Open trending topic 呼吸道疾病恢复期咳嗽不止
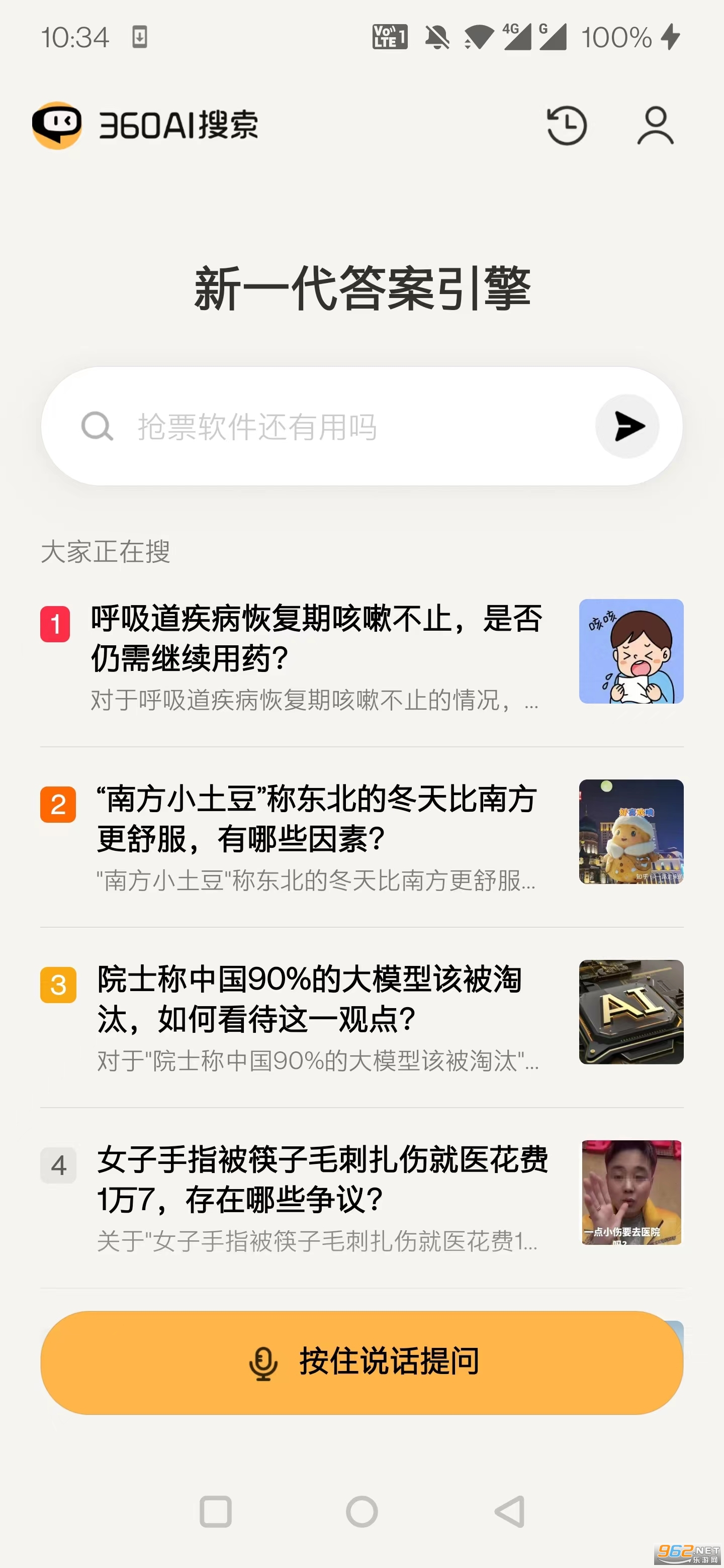 (317, 639)
